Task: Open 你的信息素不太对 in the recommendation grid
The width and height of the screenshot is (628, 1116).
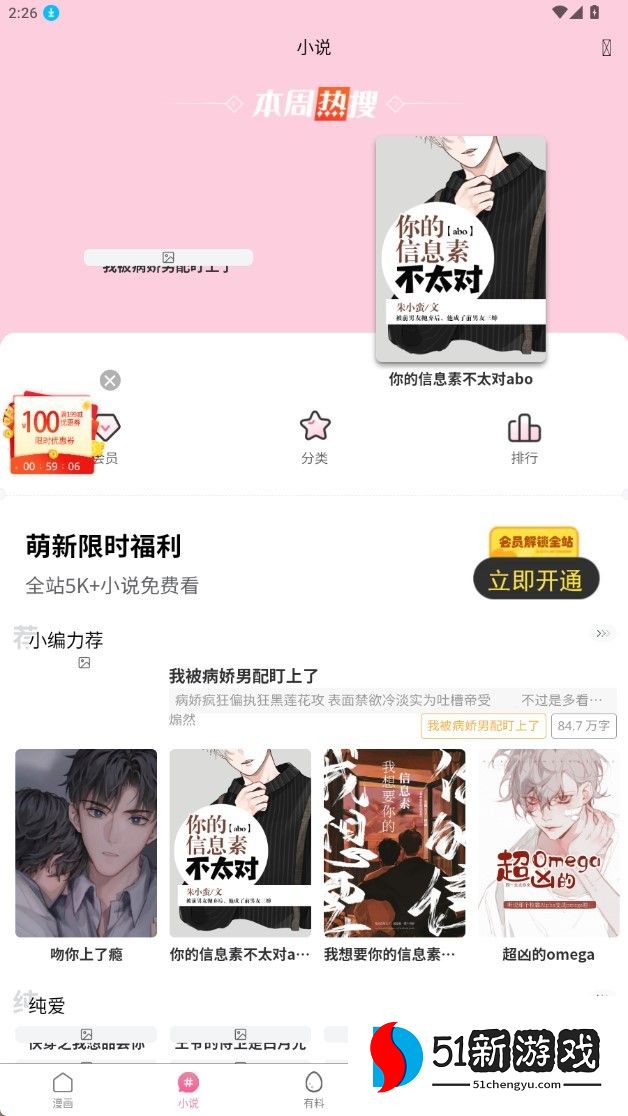Action: click(240, 843)
